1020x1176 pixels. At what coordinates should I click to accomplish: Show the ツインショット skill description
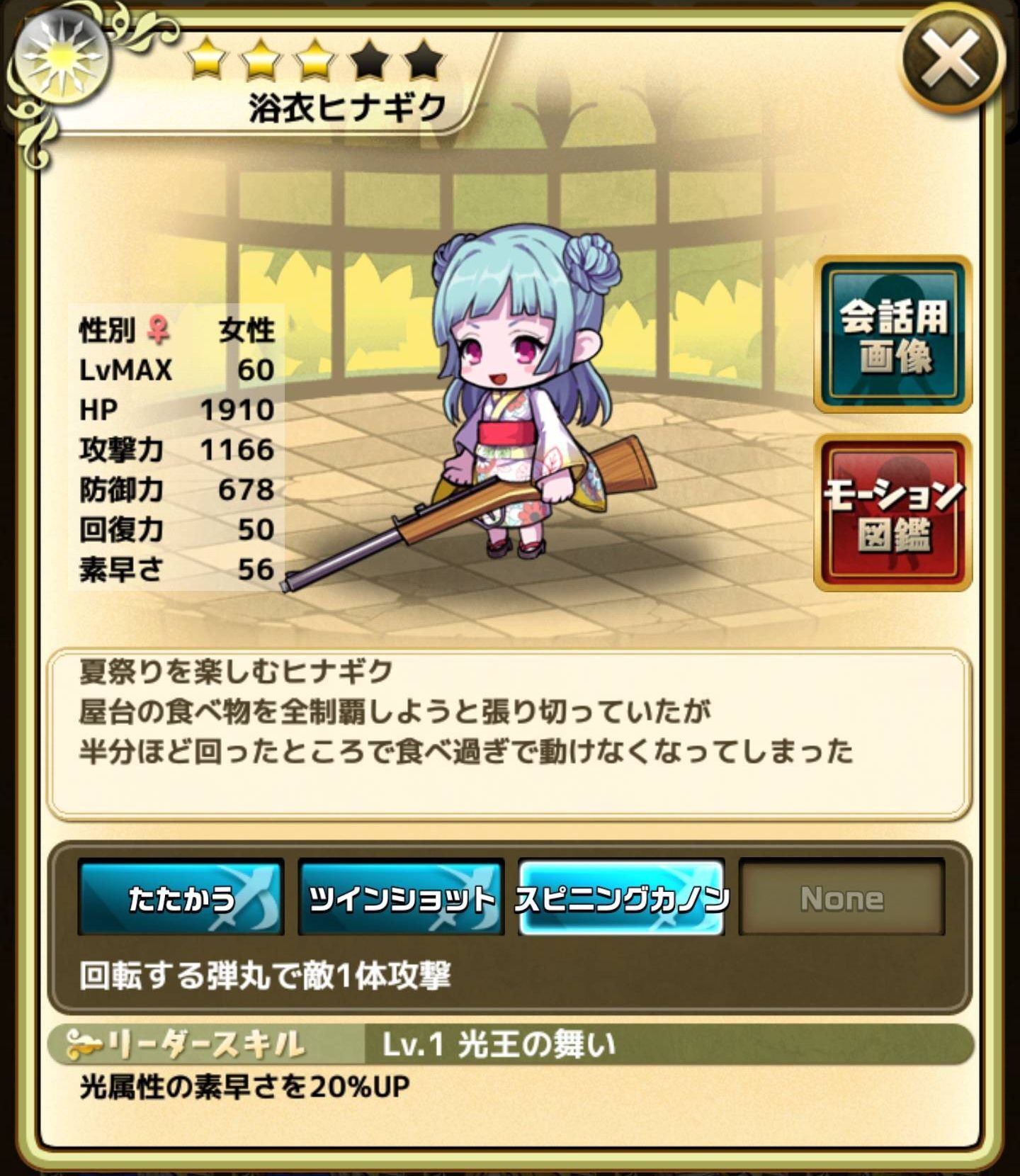pos(401,897)
